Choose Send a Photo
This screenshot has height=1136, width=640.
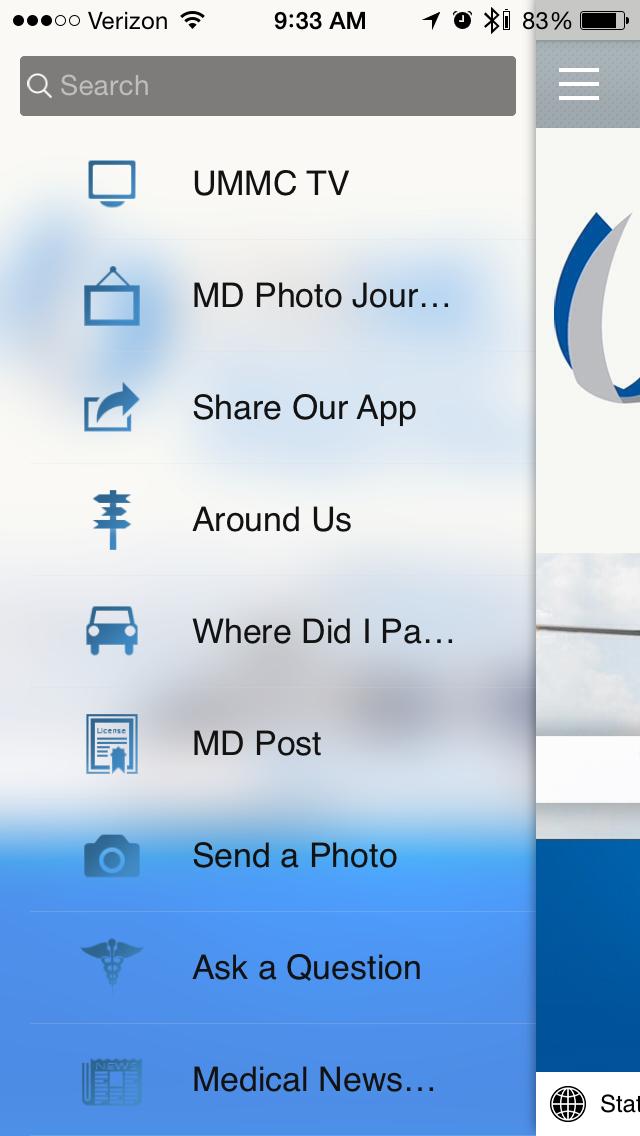(x=295, y=856)
